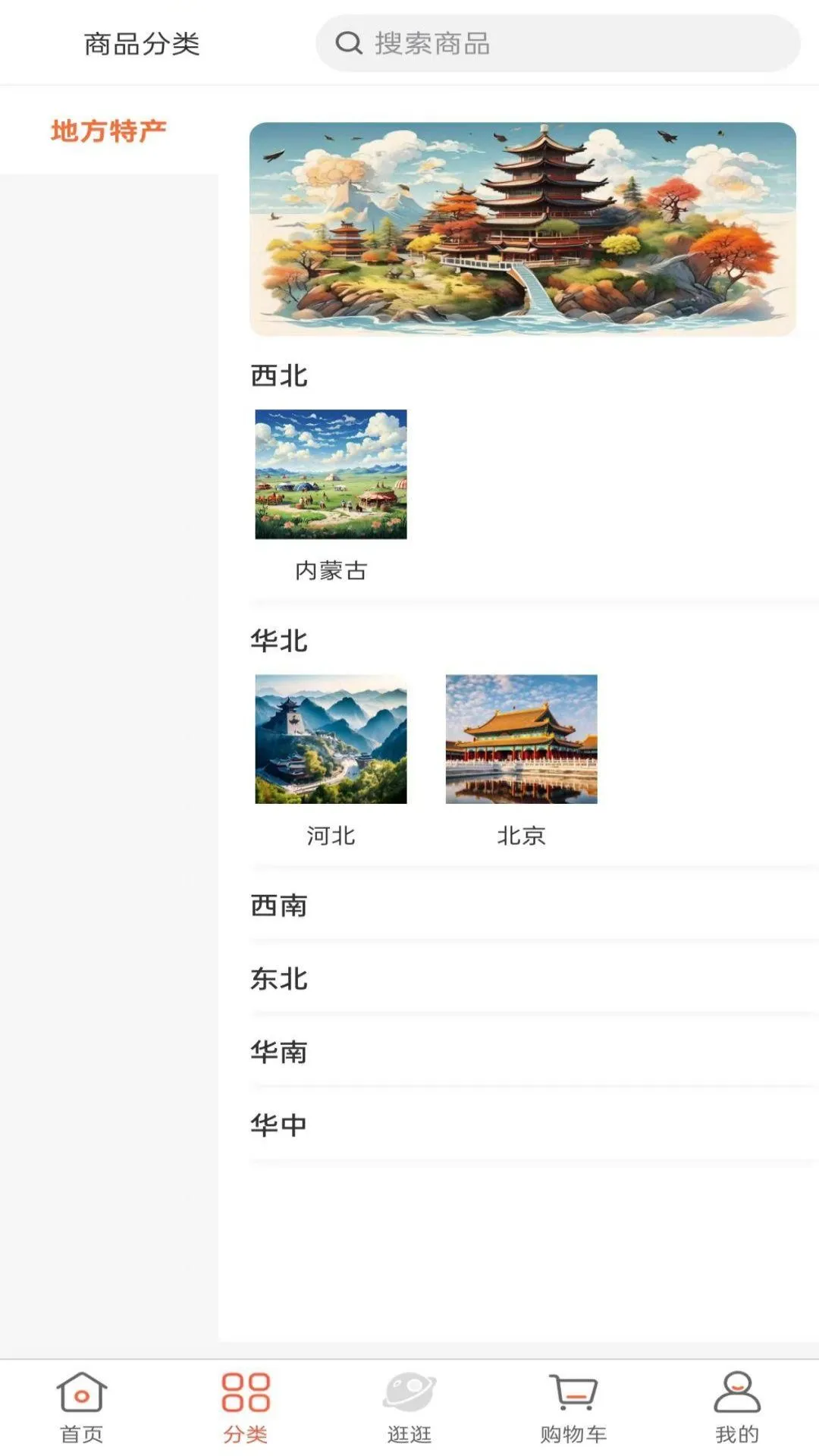Open the 内蒙古 thumbnail
This screenshot has width=819, height=1456.
(x=331, y=476)
